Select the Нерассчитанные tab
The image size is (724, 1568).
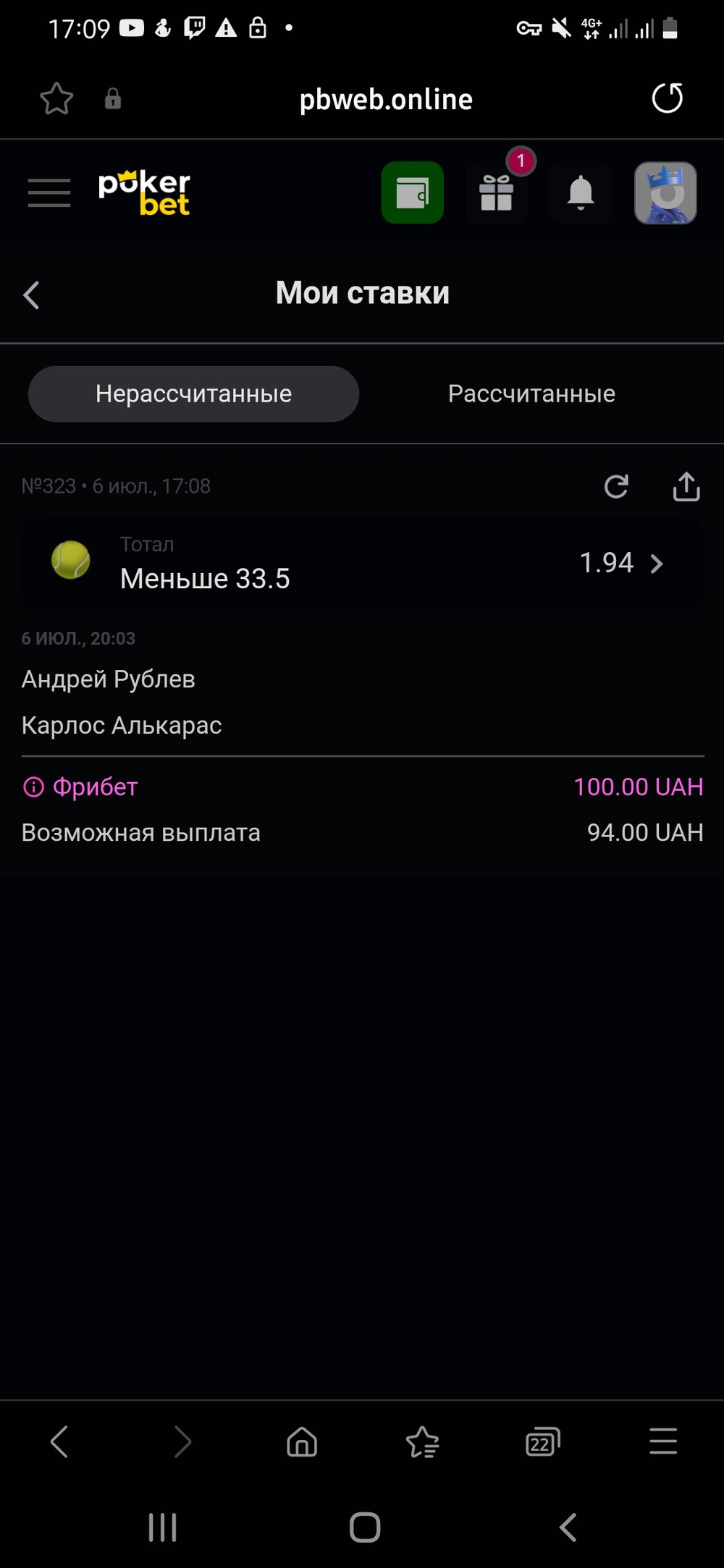click(x=193, y=394)
